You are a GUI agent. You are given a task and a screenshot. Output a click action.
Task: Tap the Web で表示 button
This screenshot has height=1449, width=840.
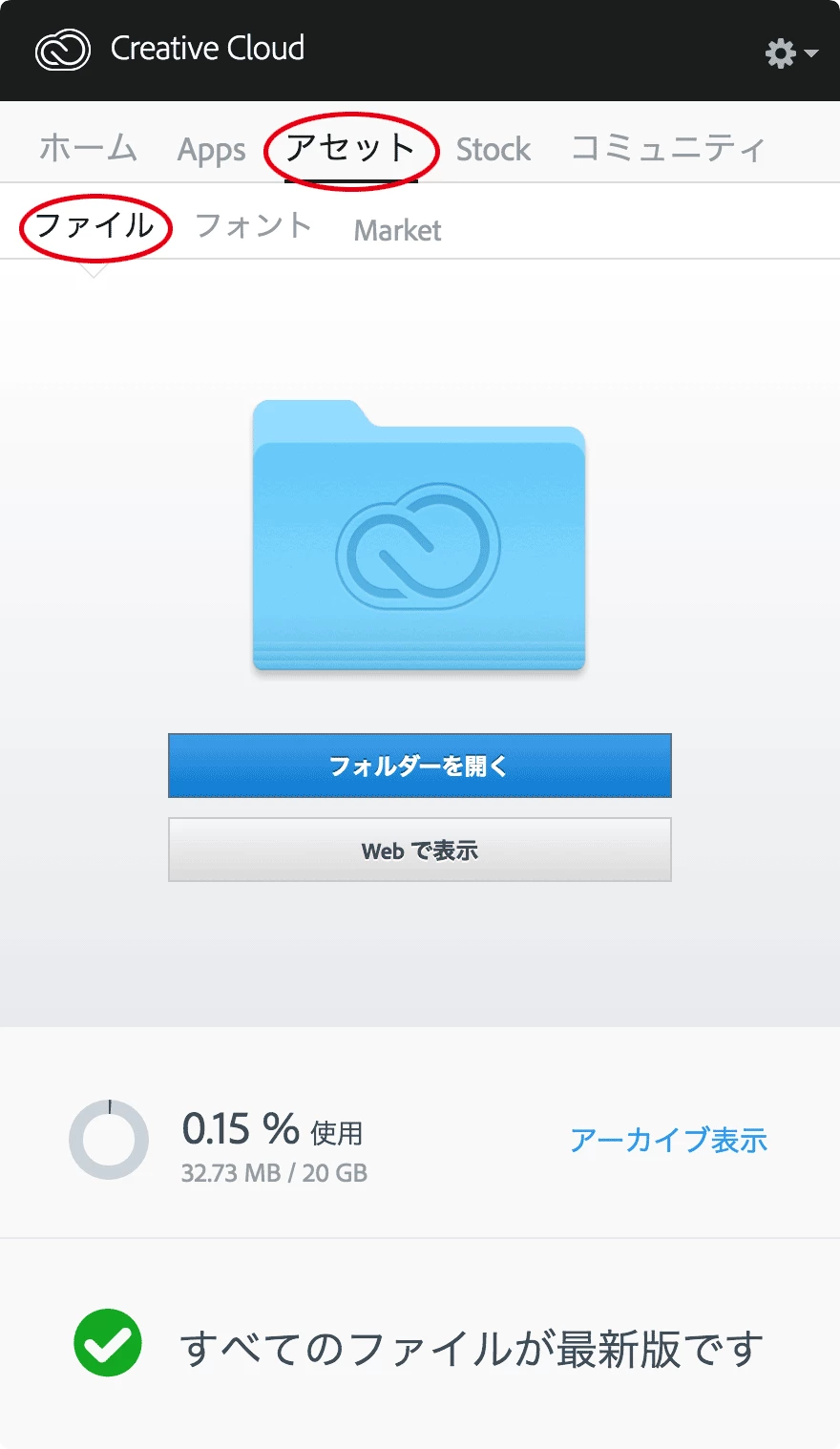(x=419, y=850)
